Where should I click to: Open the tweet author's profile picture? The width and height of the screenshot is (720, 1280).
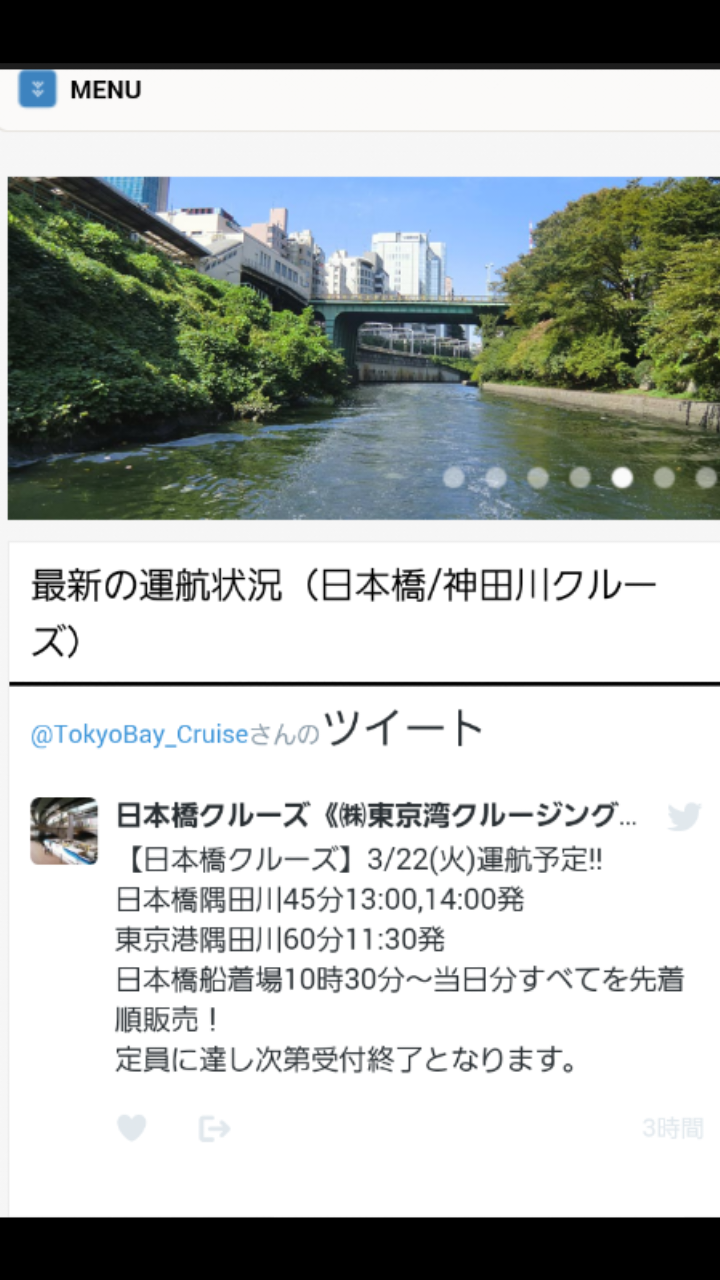pos(63,831)
